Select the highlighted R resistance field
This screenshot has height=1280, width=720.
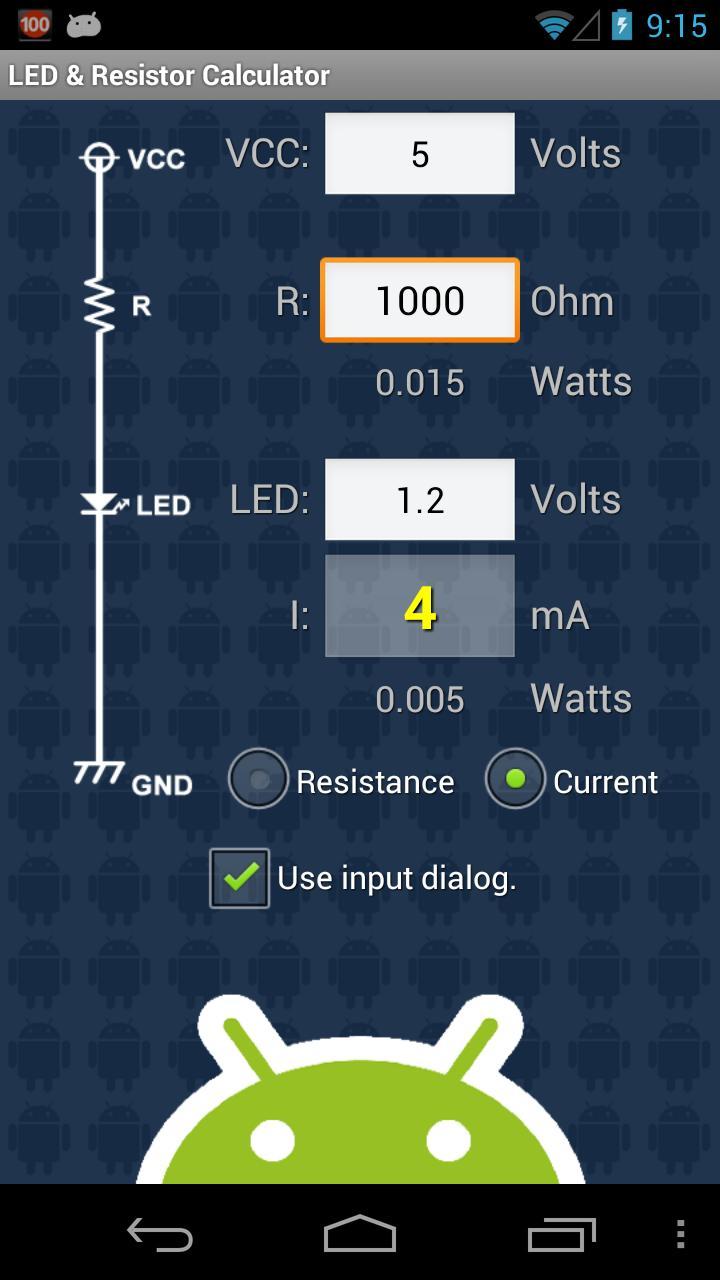point(419,300)
